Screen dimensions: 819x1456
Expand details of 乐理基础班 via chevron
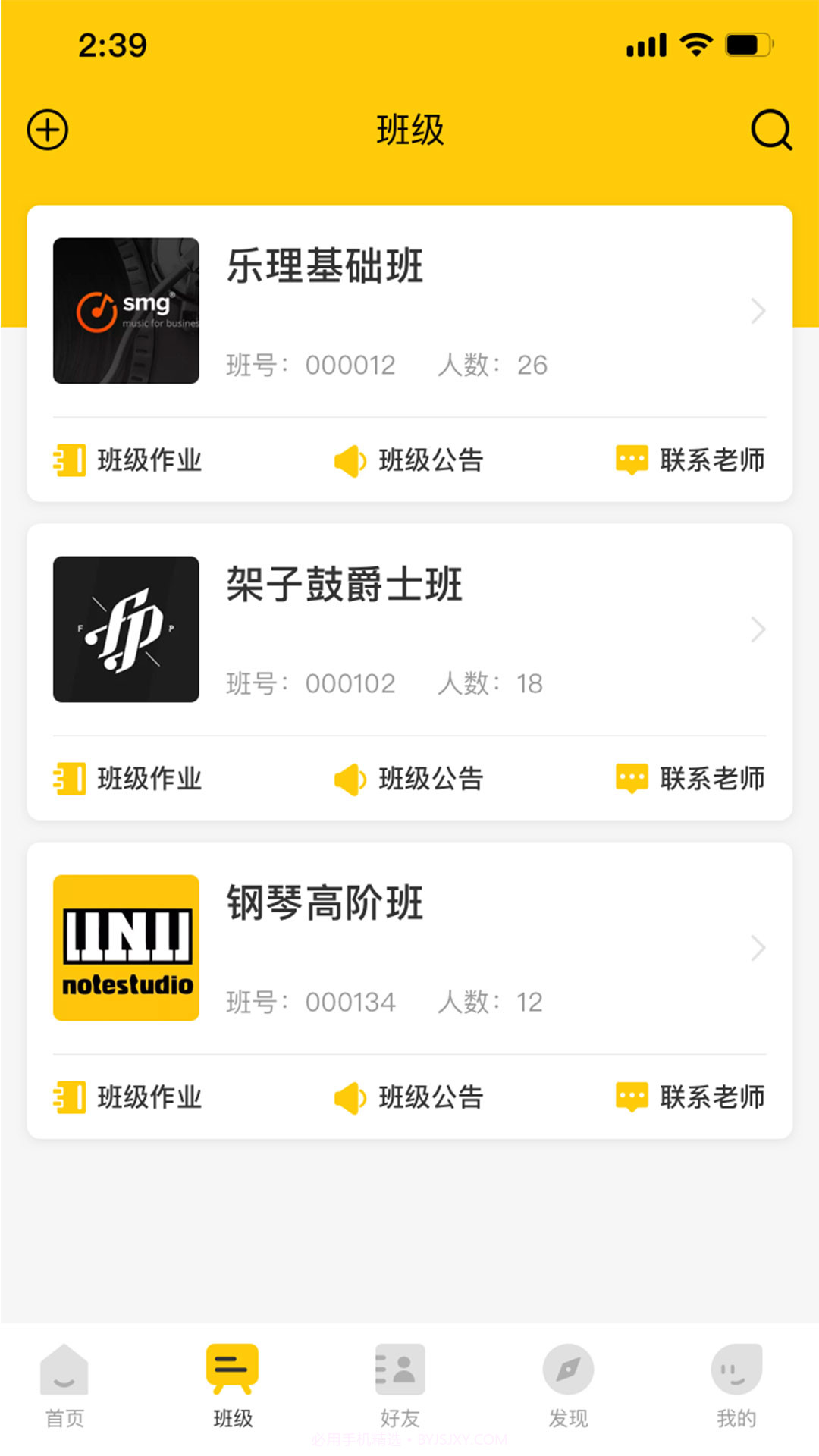[758, 311]
